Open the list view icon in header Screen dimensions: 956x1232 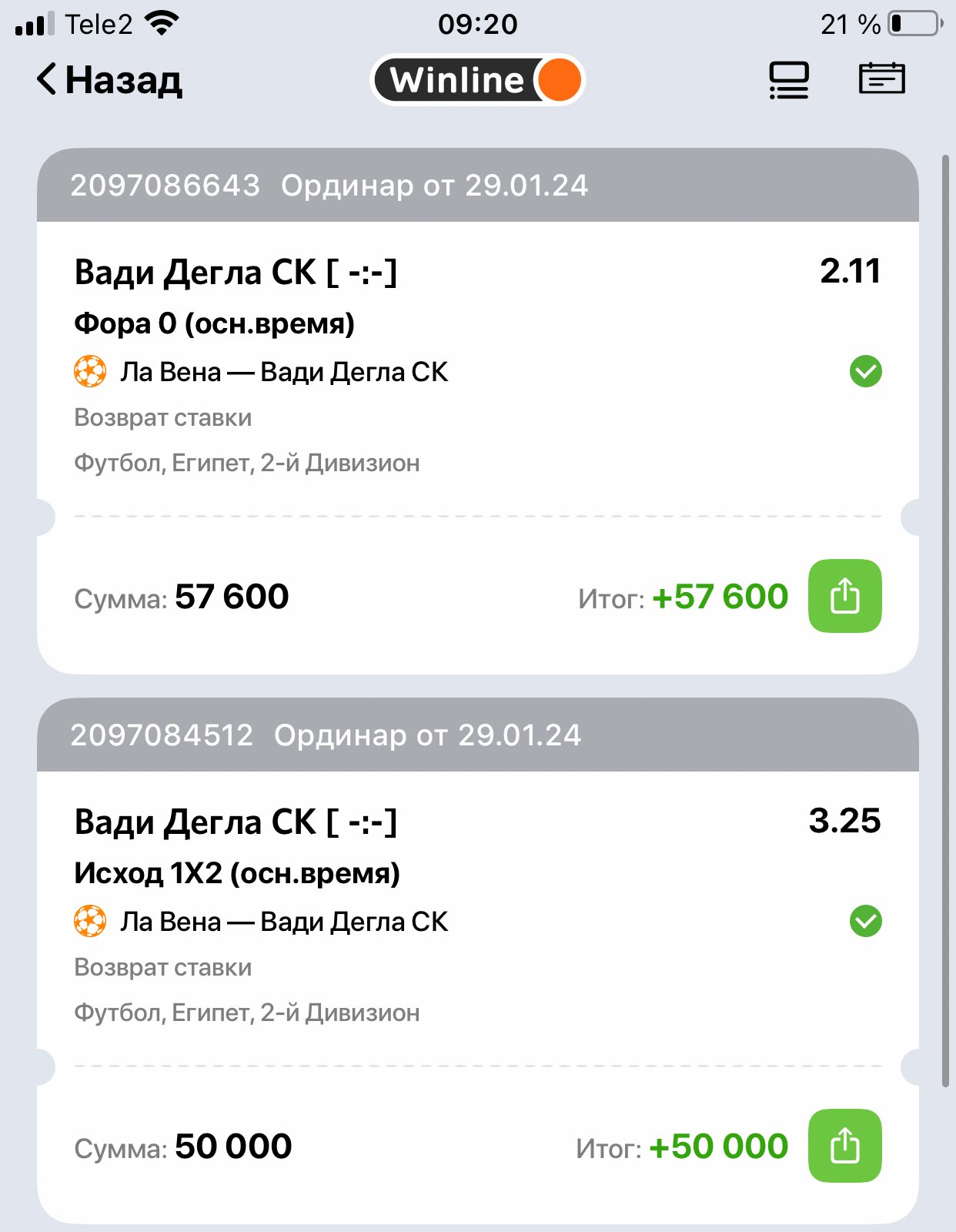[x=788, y=80]
